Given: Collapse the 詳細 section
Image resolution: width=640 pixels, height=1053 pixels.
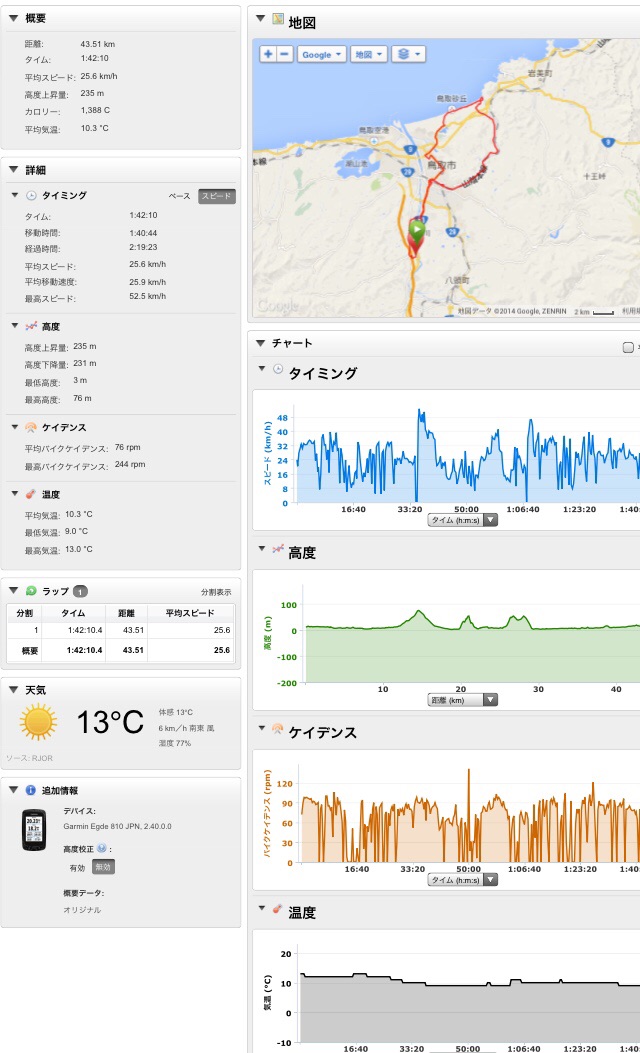Looking at the screenshot, I should pyautogui.click(x=13, y=170).
